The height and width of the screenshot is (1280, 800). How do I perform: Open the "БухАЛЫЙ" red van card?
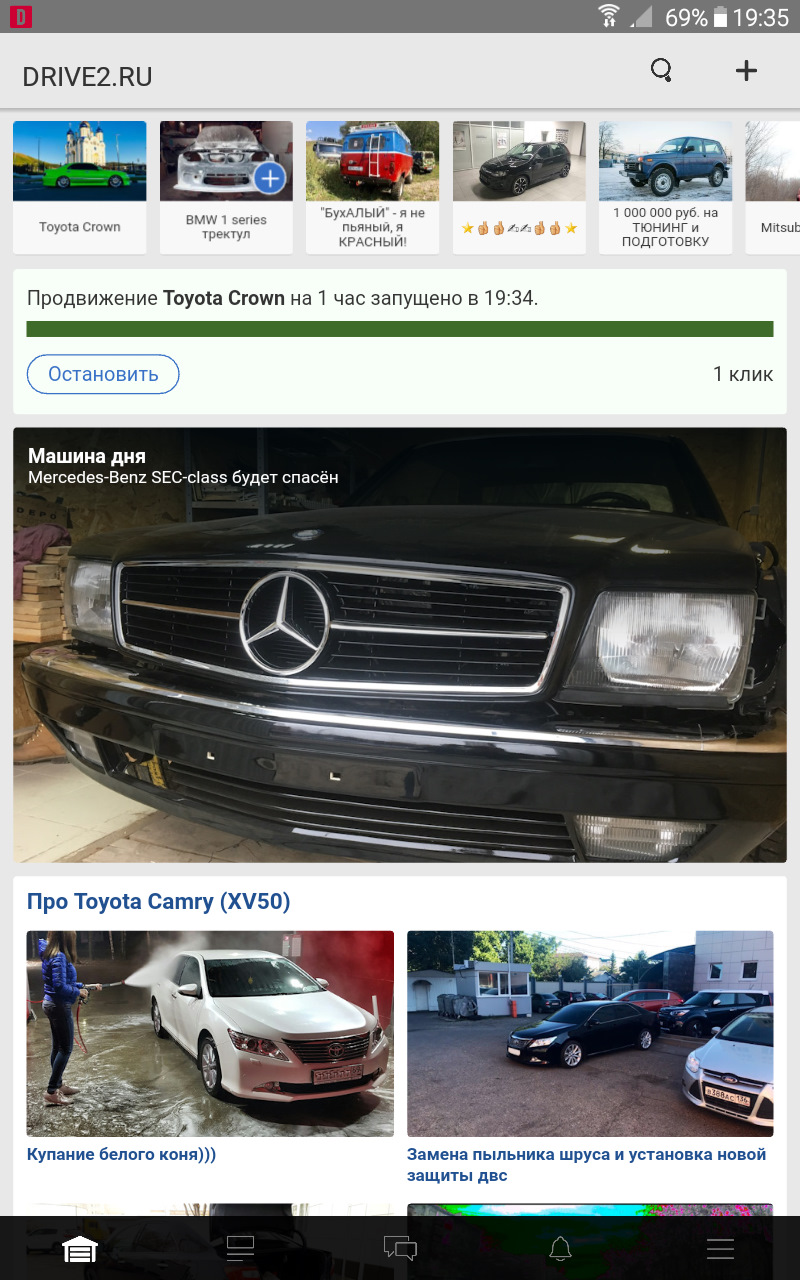pos(372,186)
